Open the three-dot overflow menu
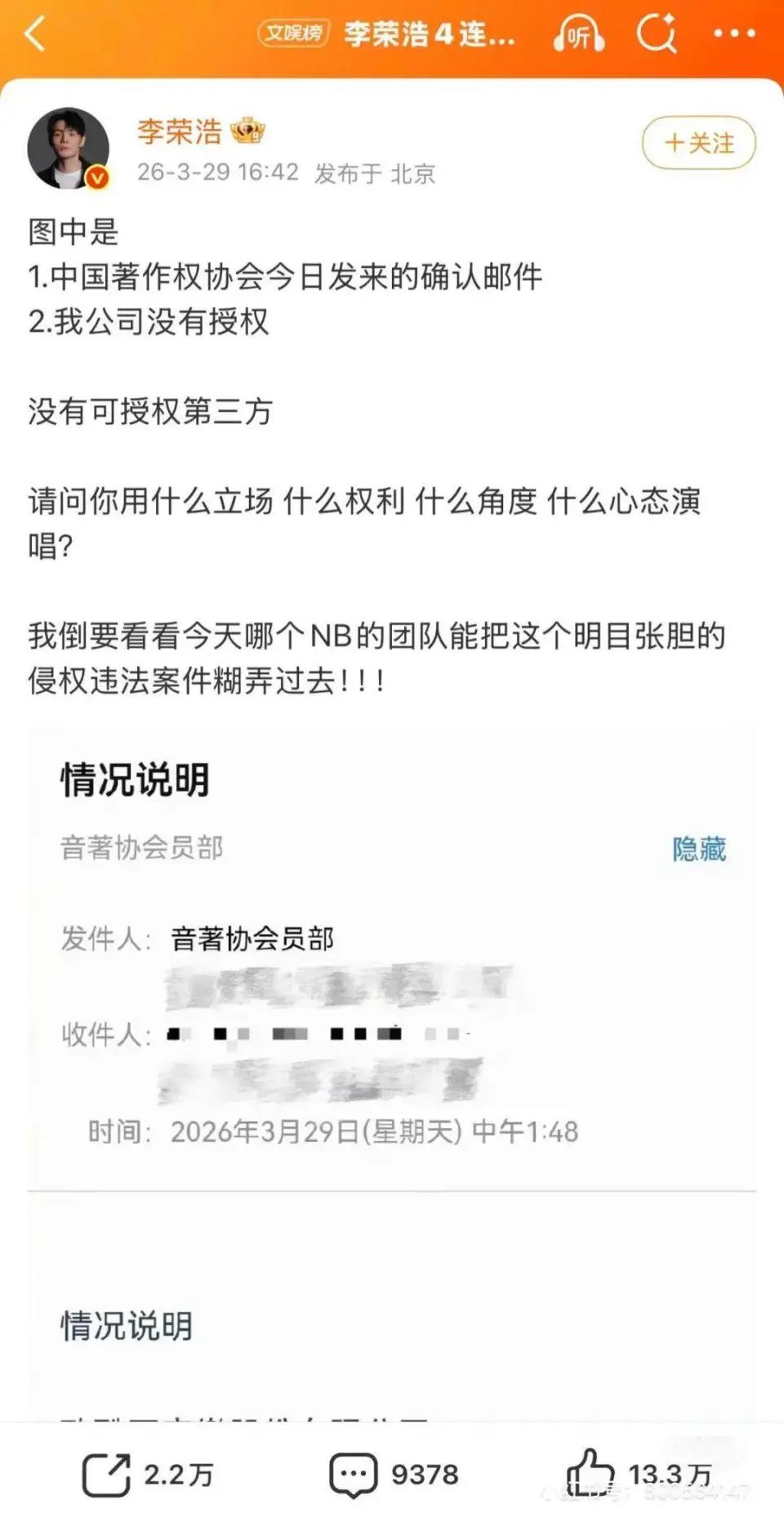784x1527 pixels. pos(733,34)
